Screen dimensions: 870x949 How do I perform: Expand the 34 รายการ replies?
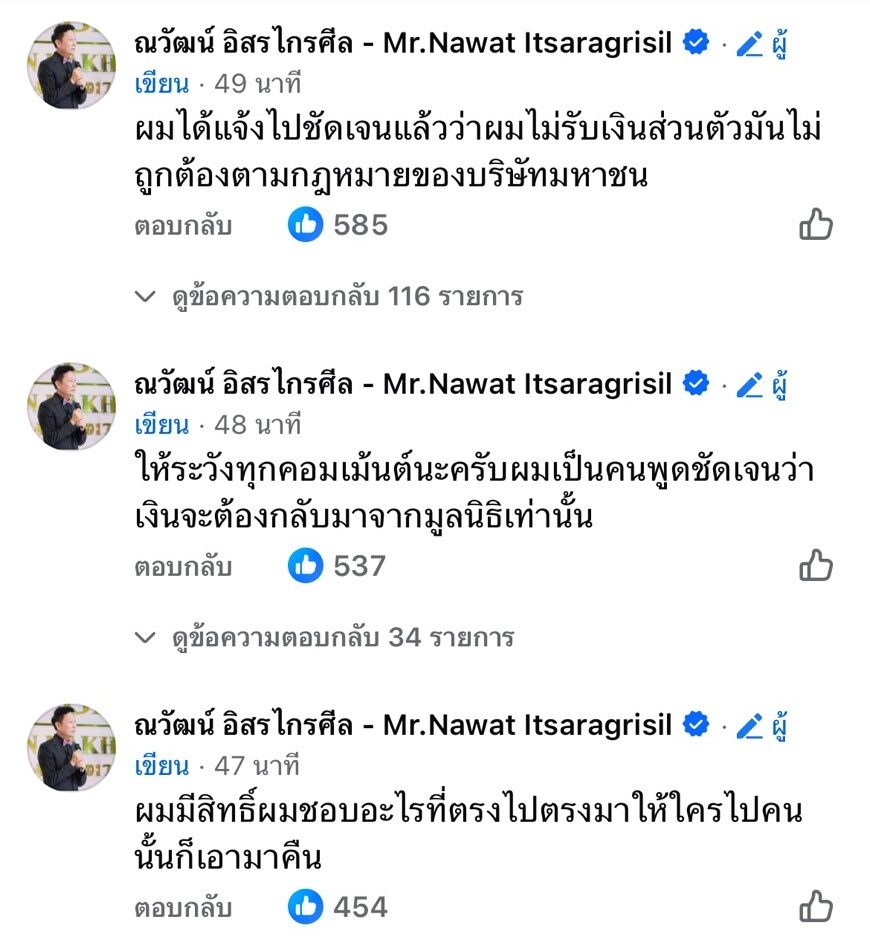325,637
